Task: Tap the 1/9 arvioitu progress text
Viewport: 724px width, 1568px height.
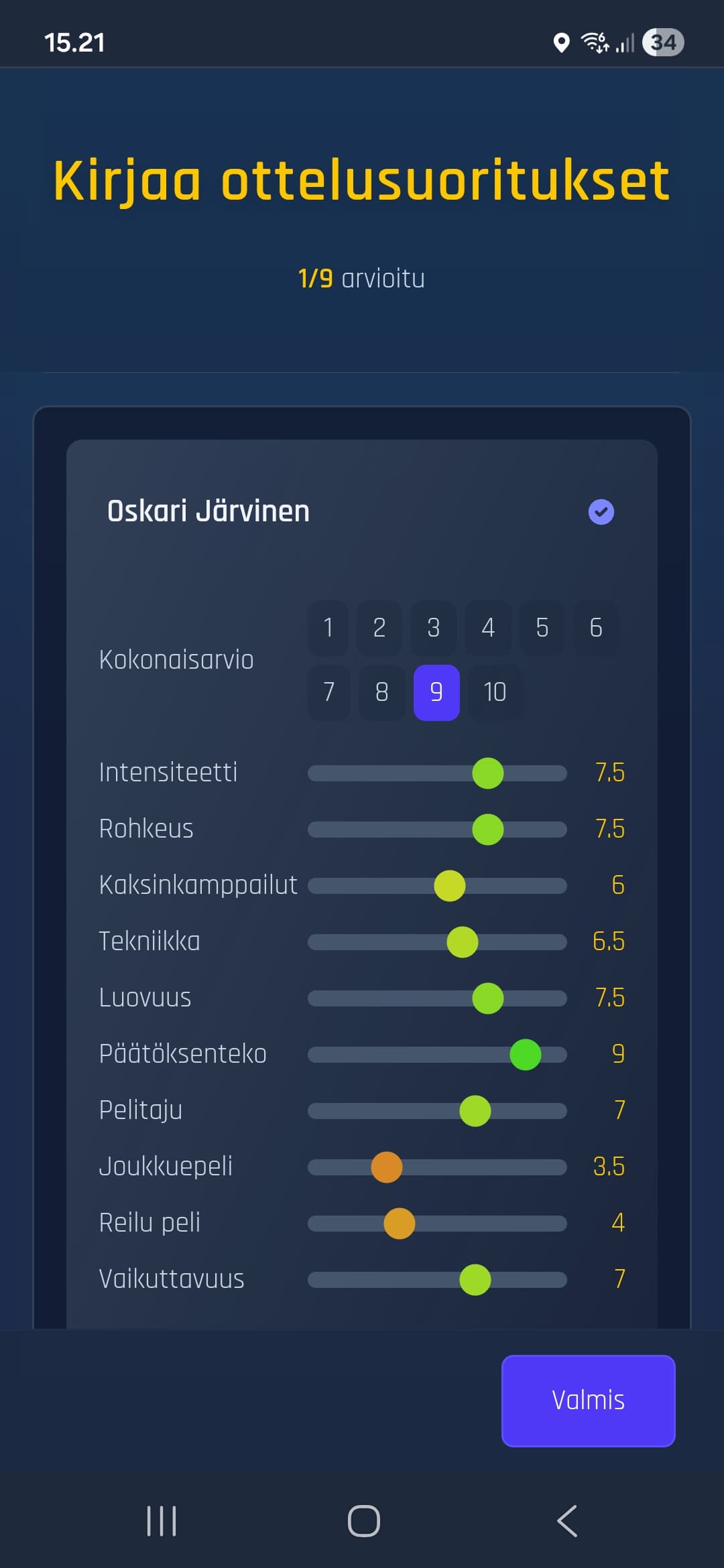Action: tap(361, 278)
